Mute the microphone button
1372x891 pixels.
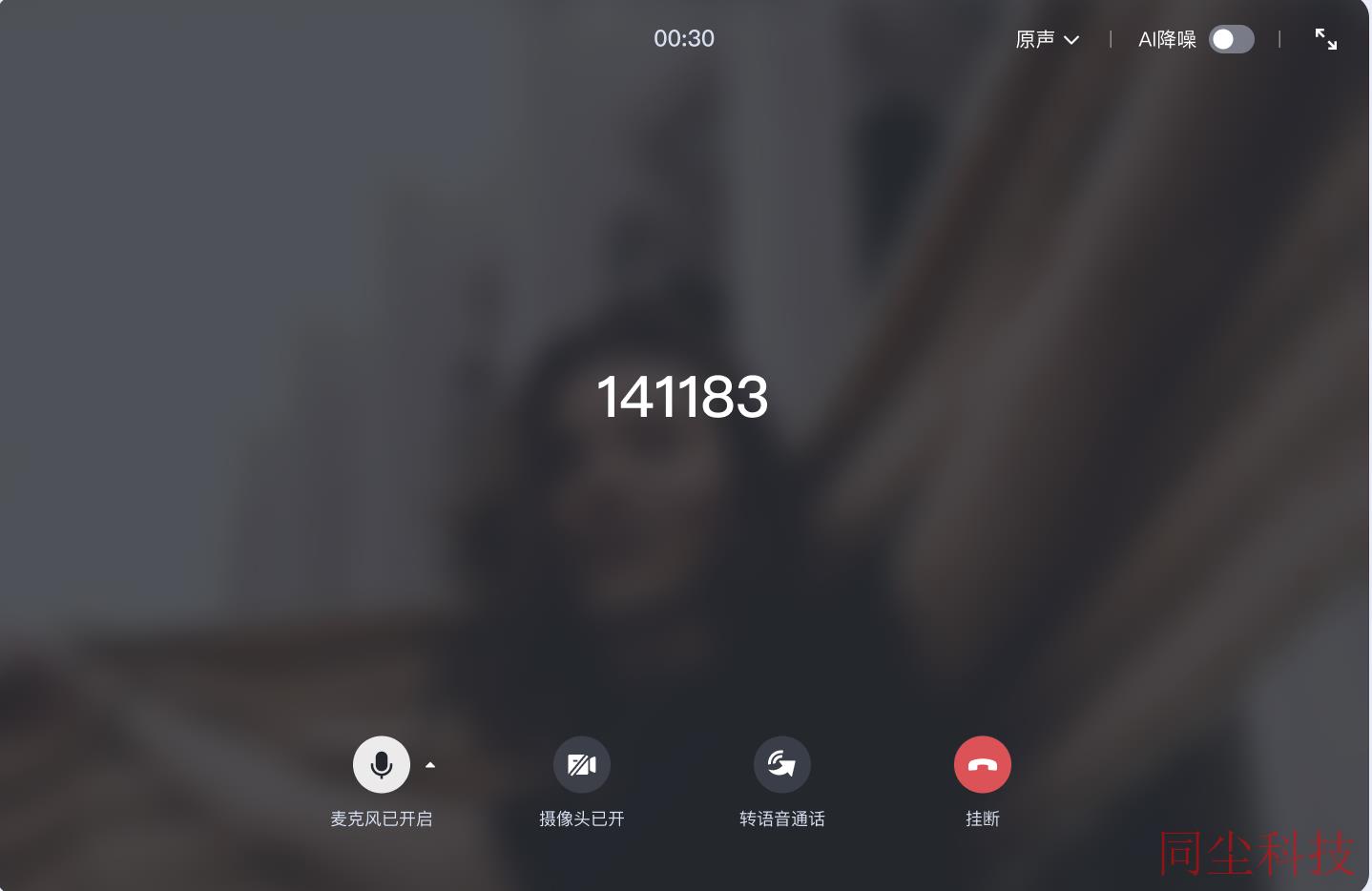tap(381, 764)
